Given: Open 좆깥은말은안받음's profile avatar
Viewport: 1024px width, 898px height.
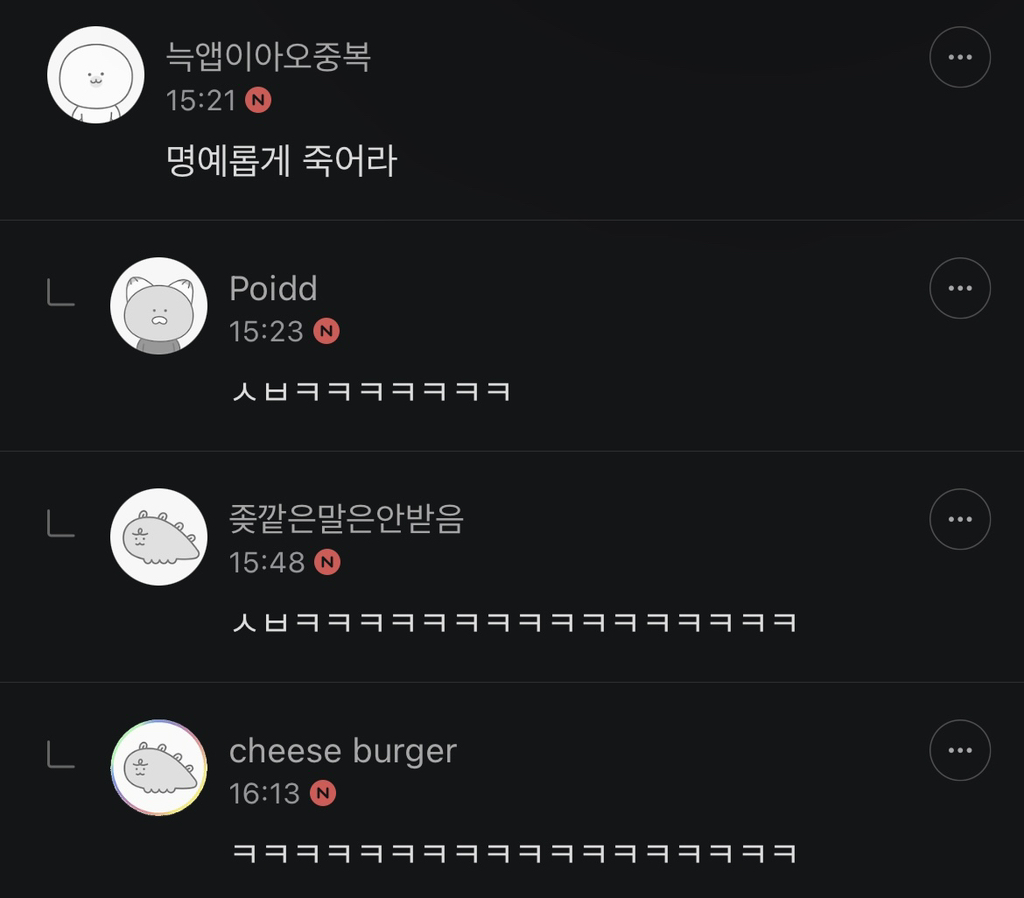Looking at the screenshot, I should pos(158,537).
